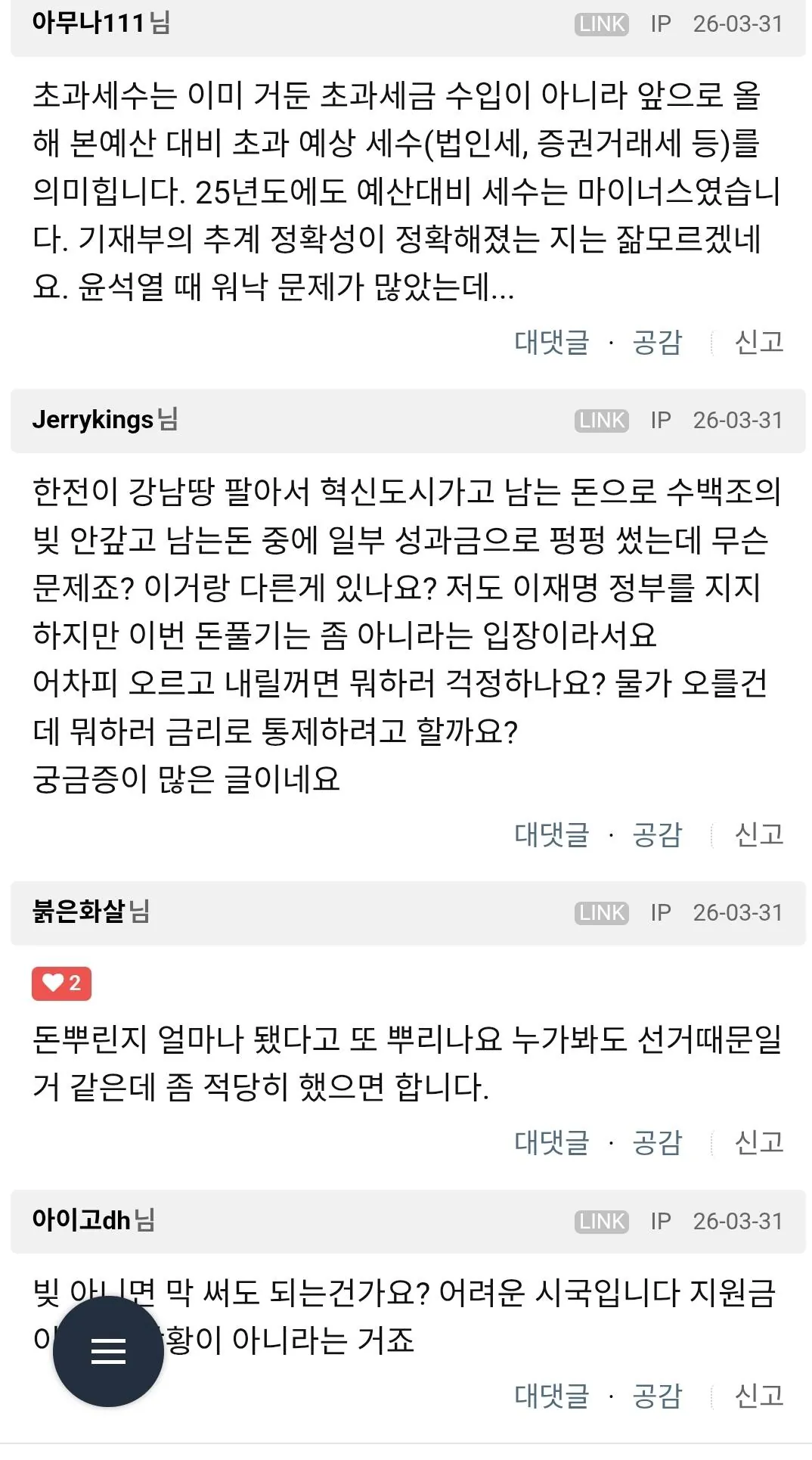The image size is (812, 1460).
Task: Open the floating hamburger menu button
Action: click(x=108, y=1351)
